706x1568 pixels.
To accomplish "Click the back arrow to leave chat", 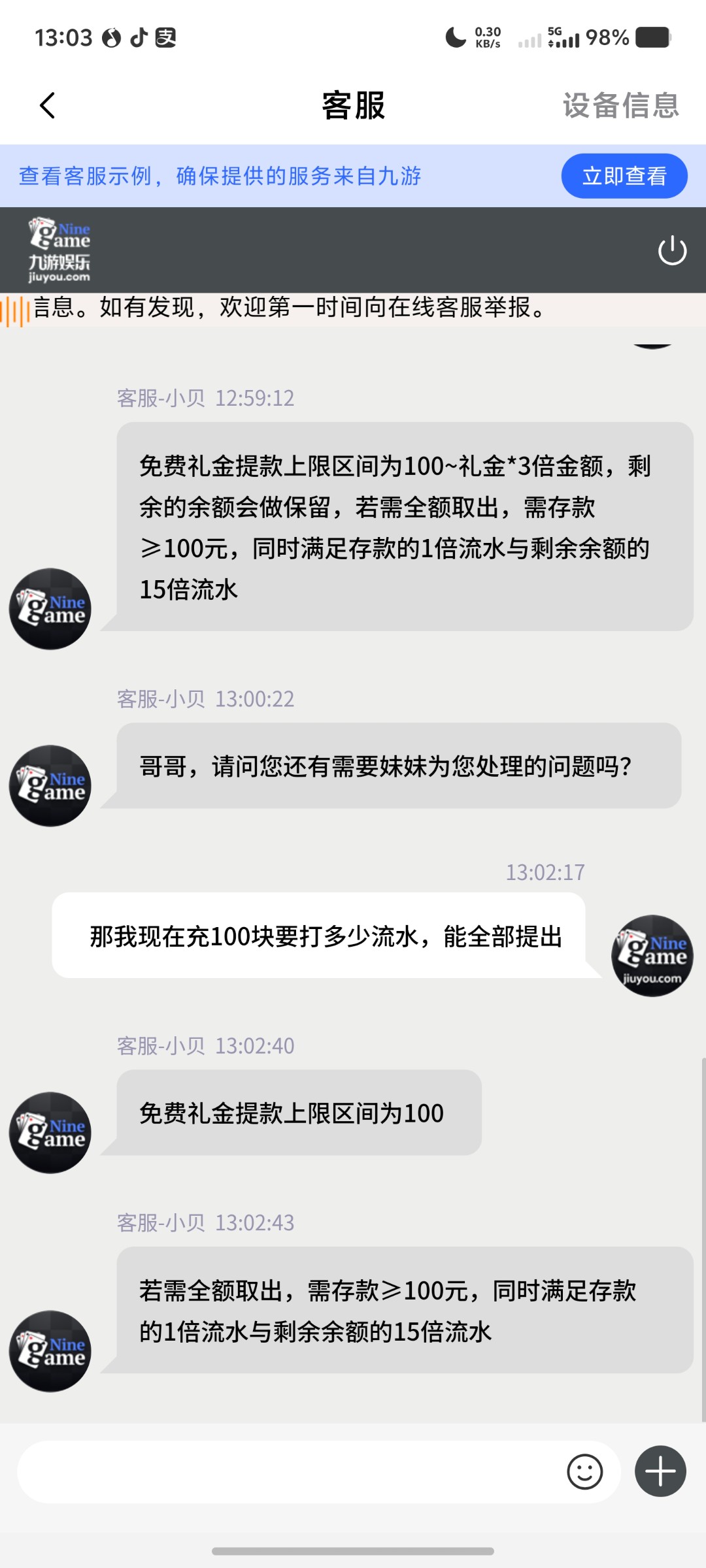I will [47, 105].
